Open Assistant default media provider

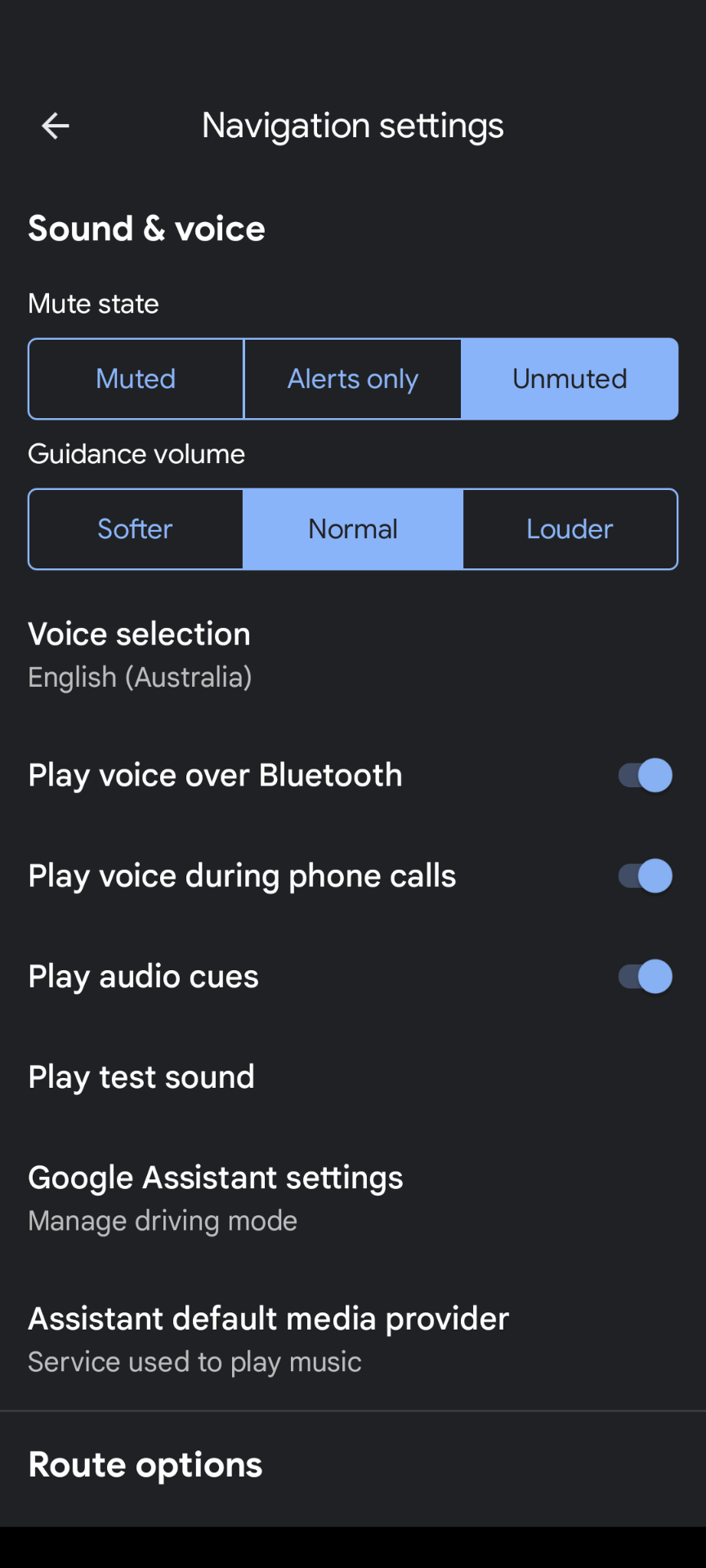click(268, 1339)
